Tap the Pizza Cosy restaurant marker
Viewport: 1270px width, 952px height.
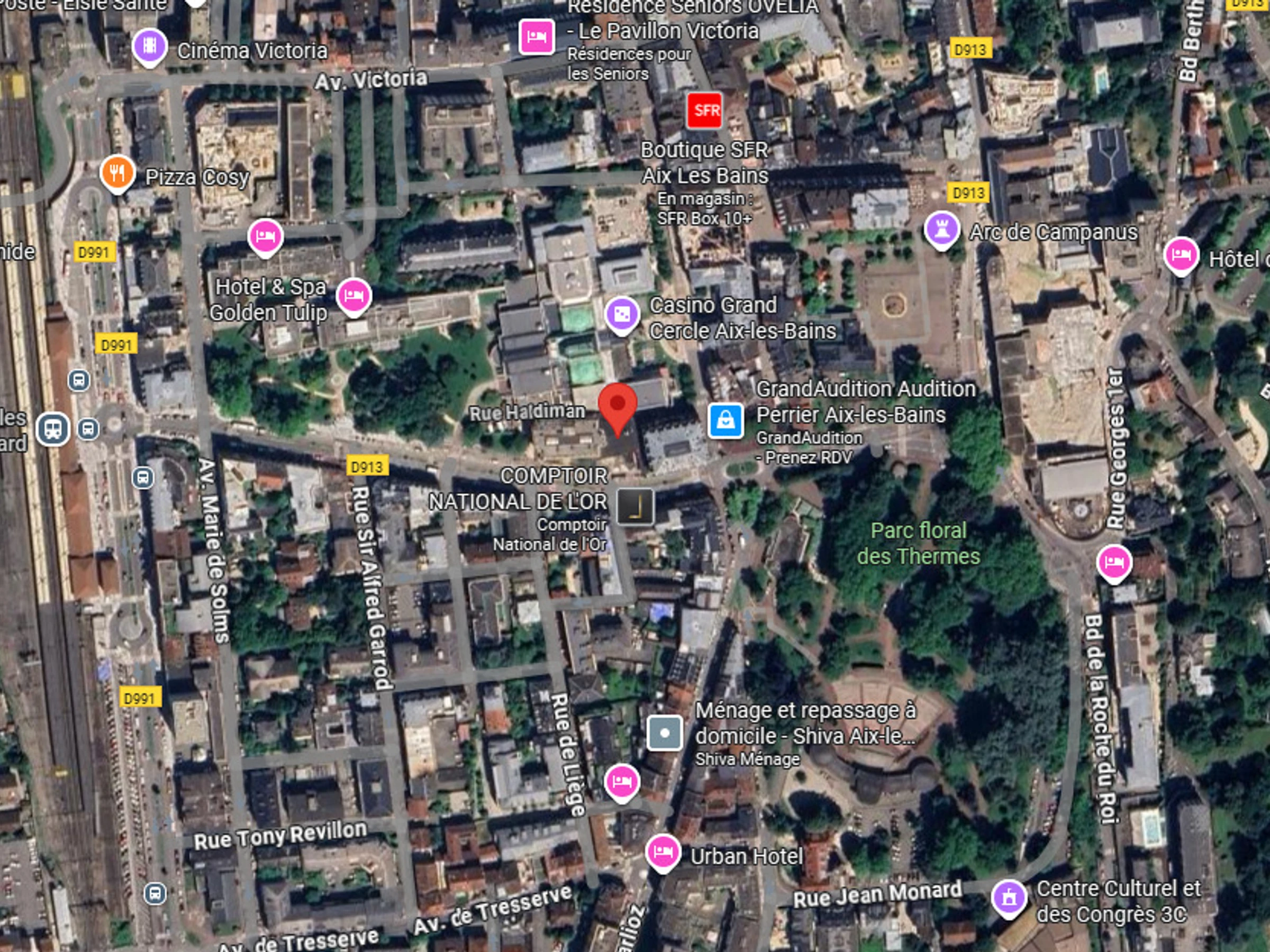pos(117,173)
